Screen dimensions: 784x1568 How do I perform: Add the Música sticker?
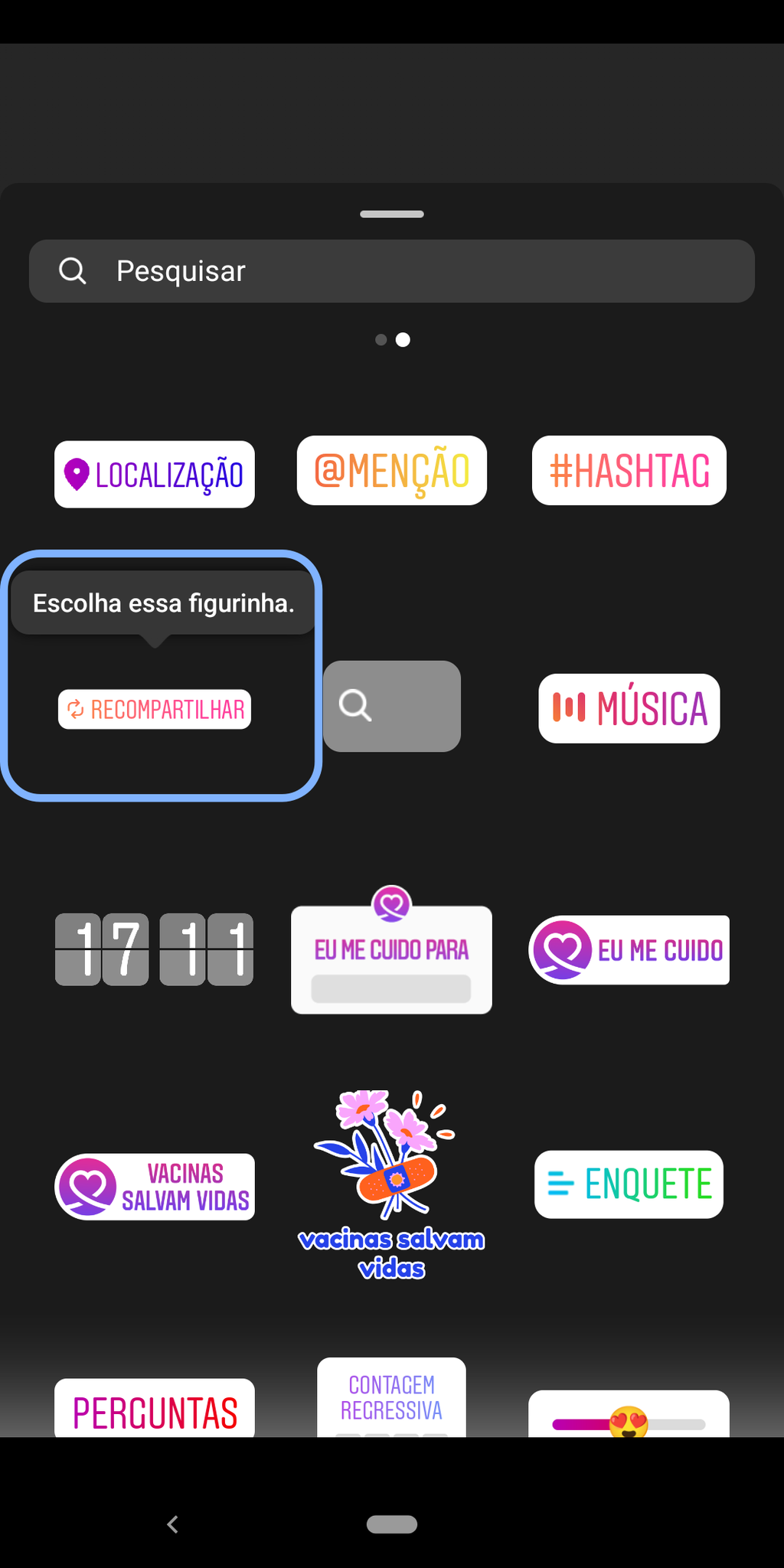629,708
